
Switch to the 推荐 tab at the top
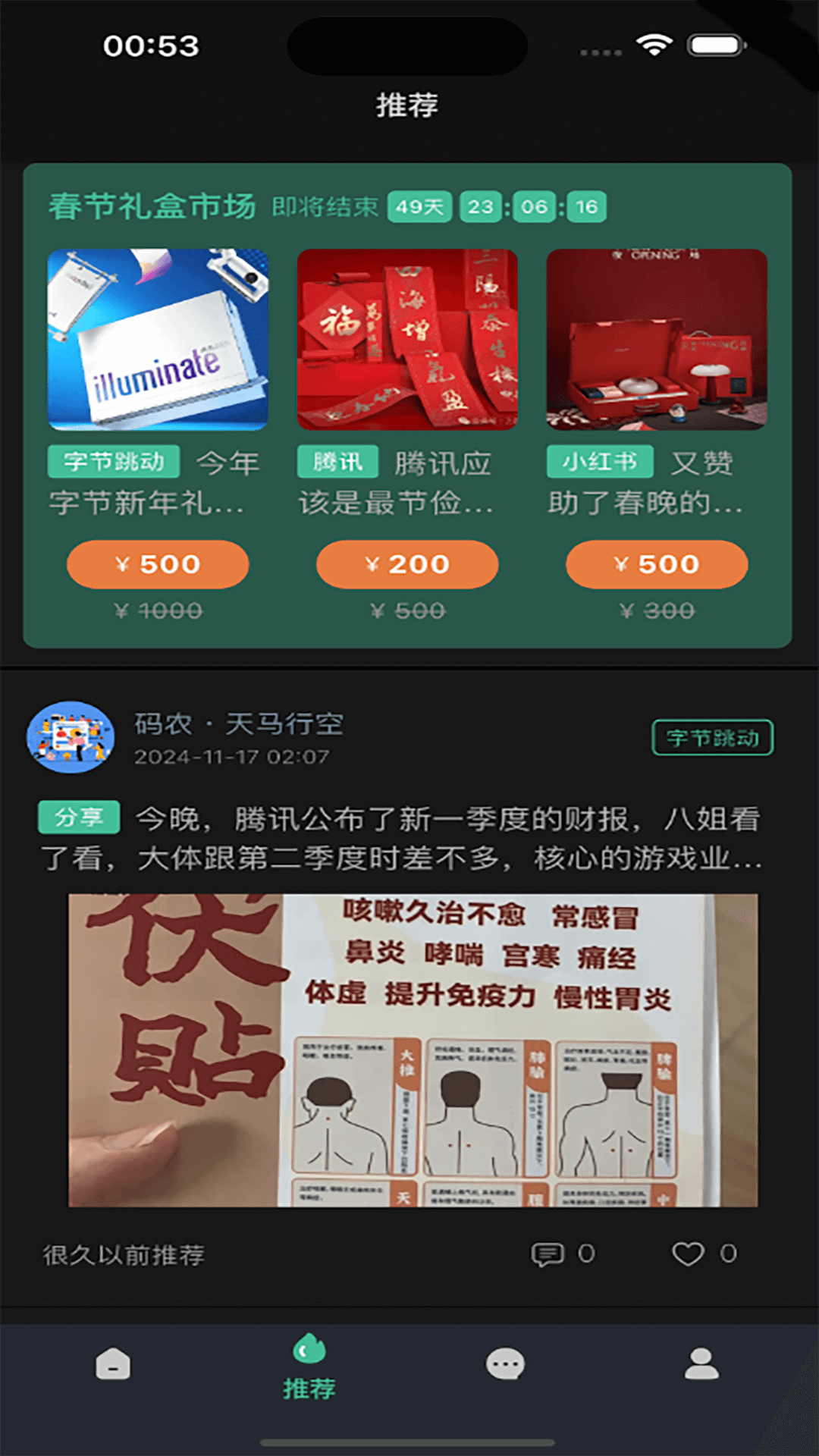point(408,106)
